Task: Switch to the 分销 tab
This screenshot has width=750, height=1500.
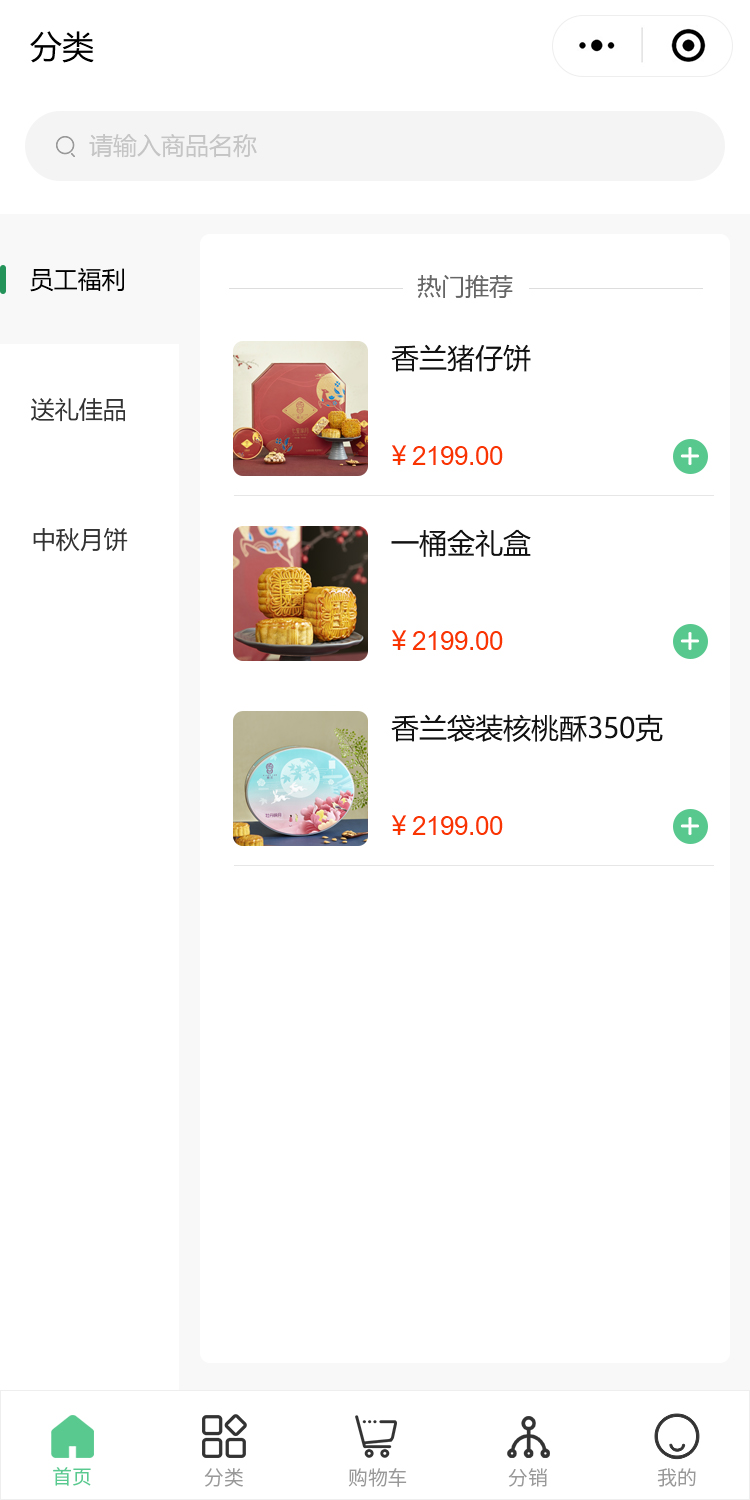Action: coord(528,1449)
